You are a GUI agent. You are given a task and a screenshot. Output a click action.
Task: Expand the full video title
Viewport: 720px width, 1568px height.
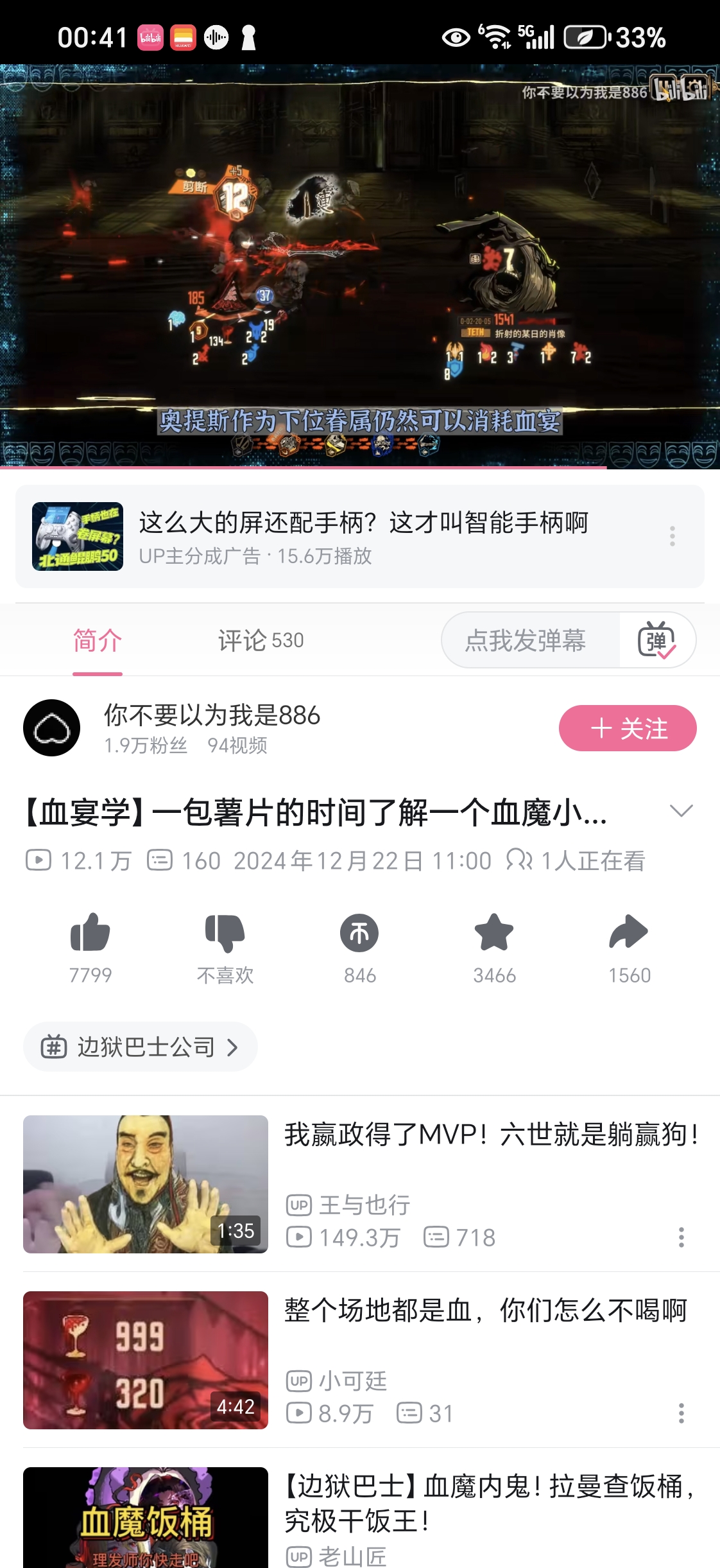[680, 812]
